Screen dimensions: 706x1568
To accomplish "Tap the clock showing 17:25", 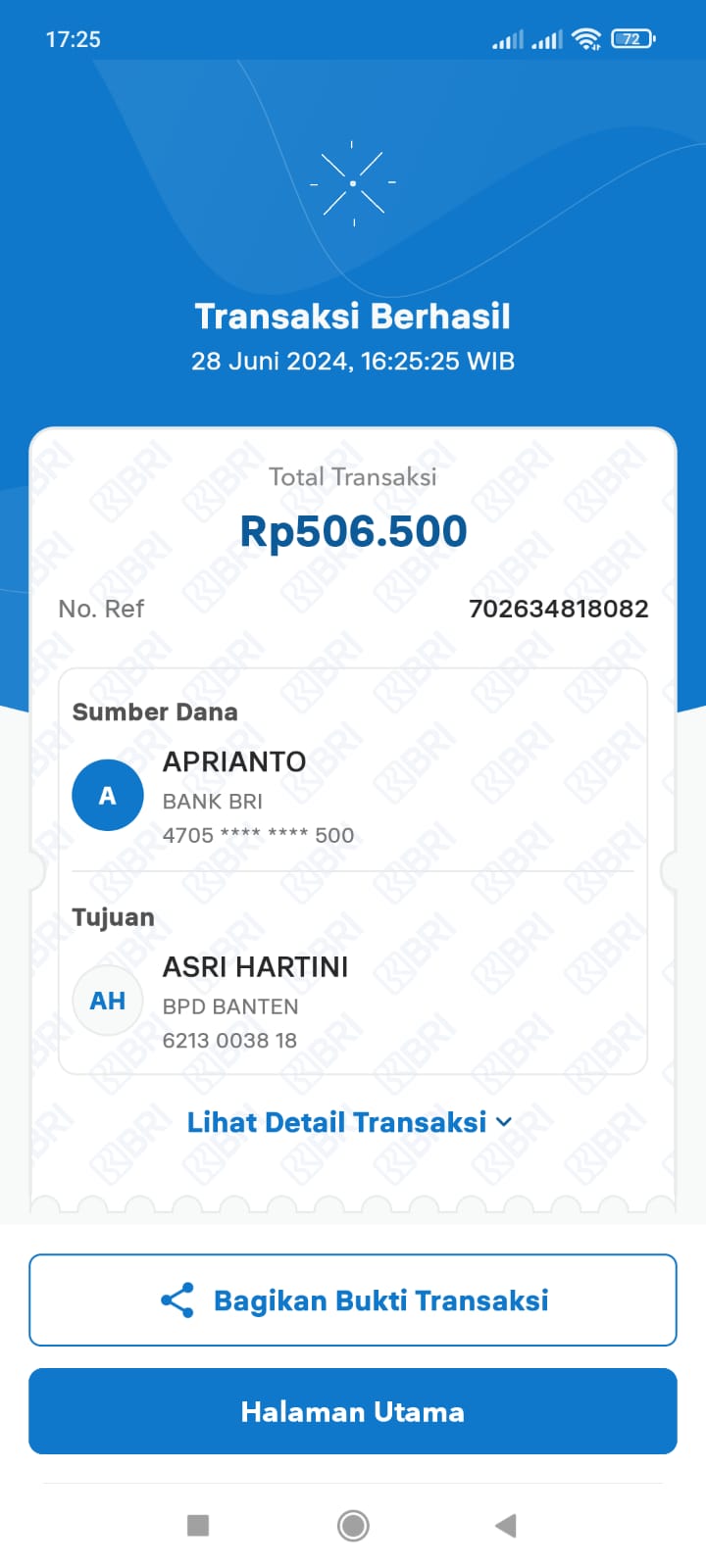I will pos(72,39).
